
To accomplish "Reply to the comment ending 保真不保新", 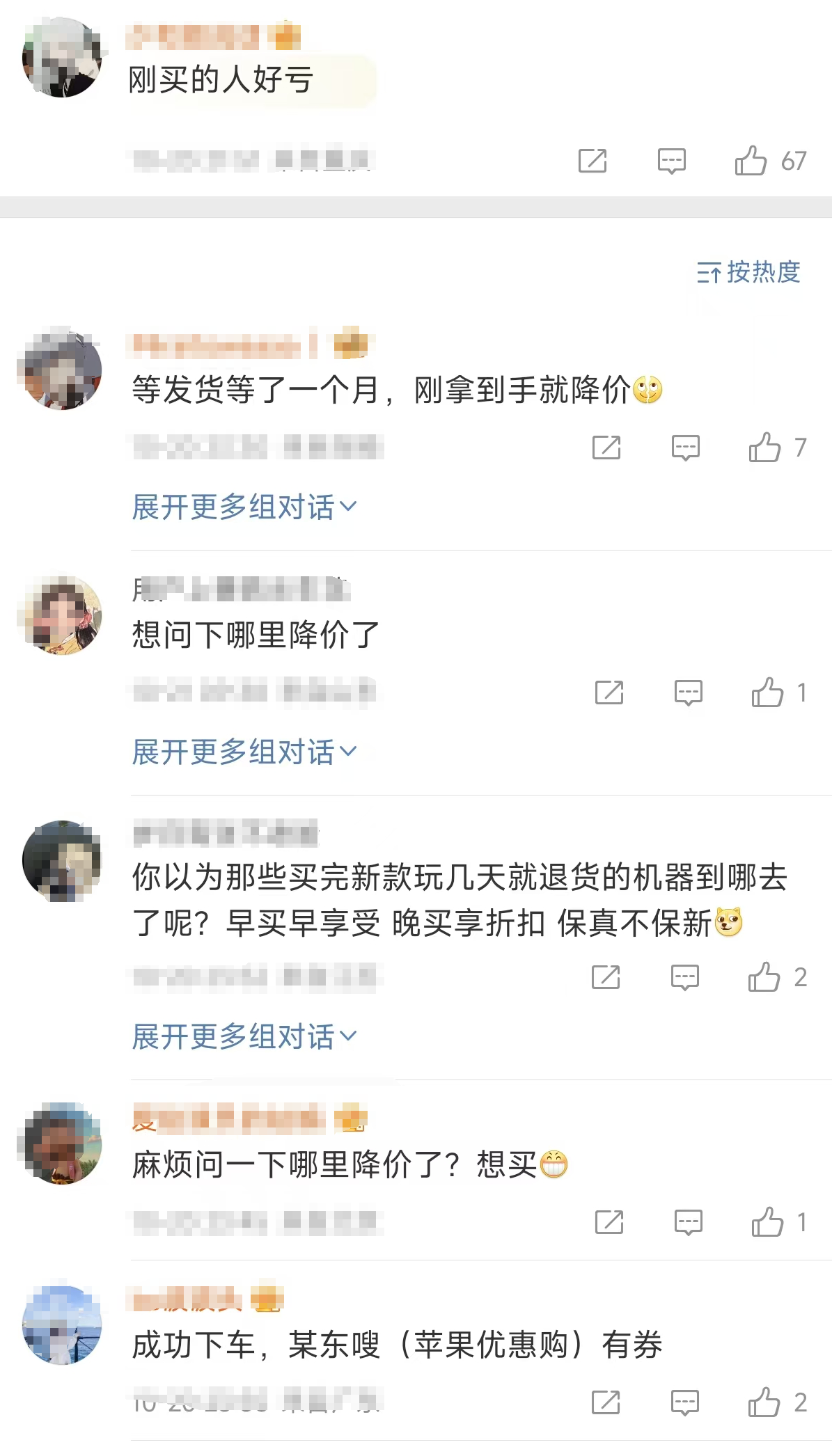I will [684, 977].
